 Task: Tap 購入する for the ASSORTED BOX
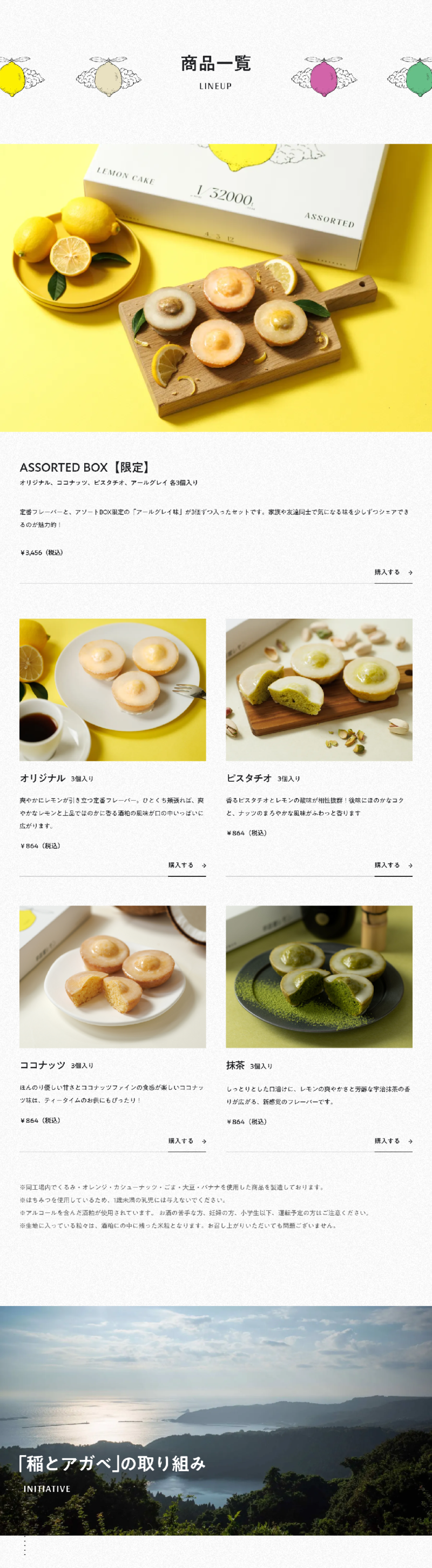393,572
